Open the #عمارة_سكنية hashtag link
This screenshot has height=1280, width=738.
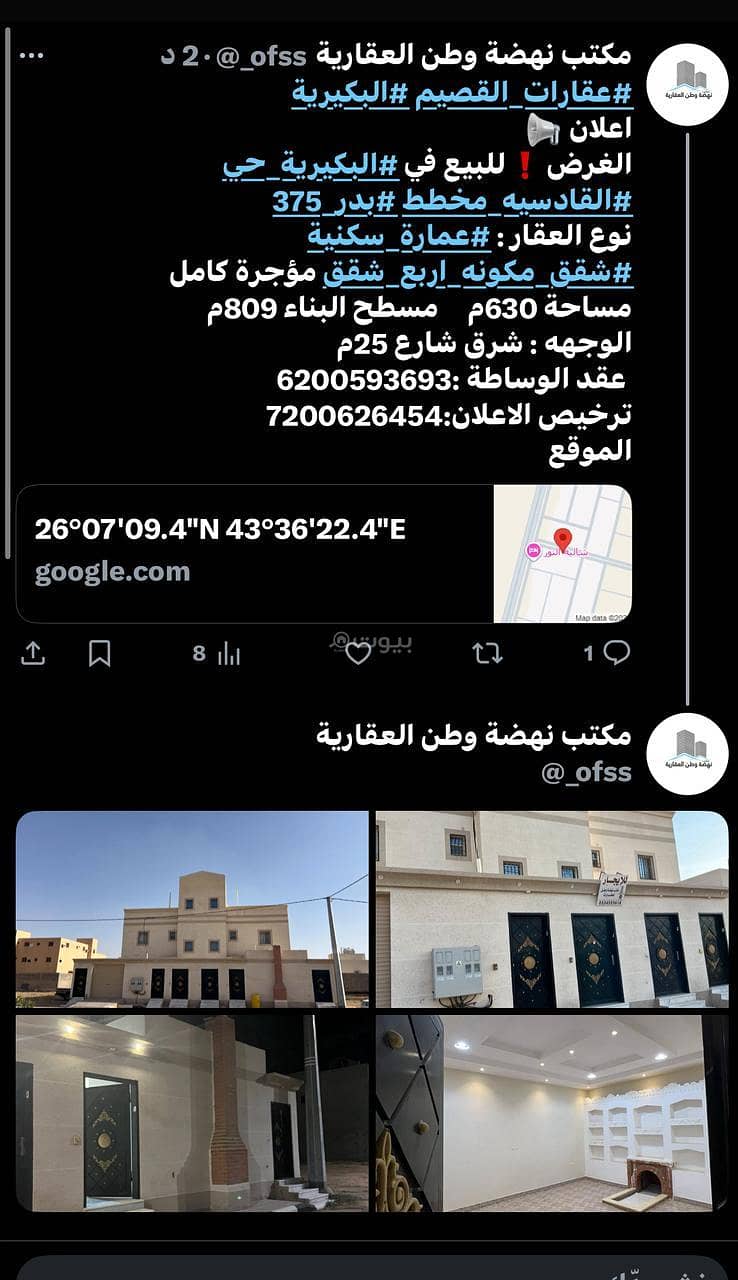coord(399,237)
